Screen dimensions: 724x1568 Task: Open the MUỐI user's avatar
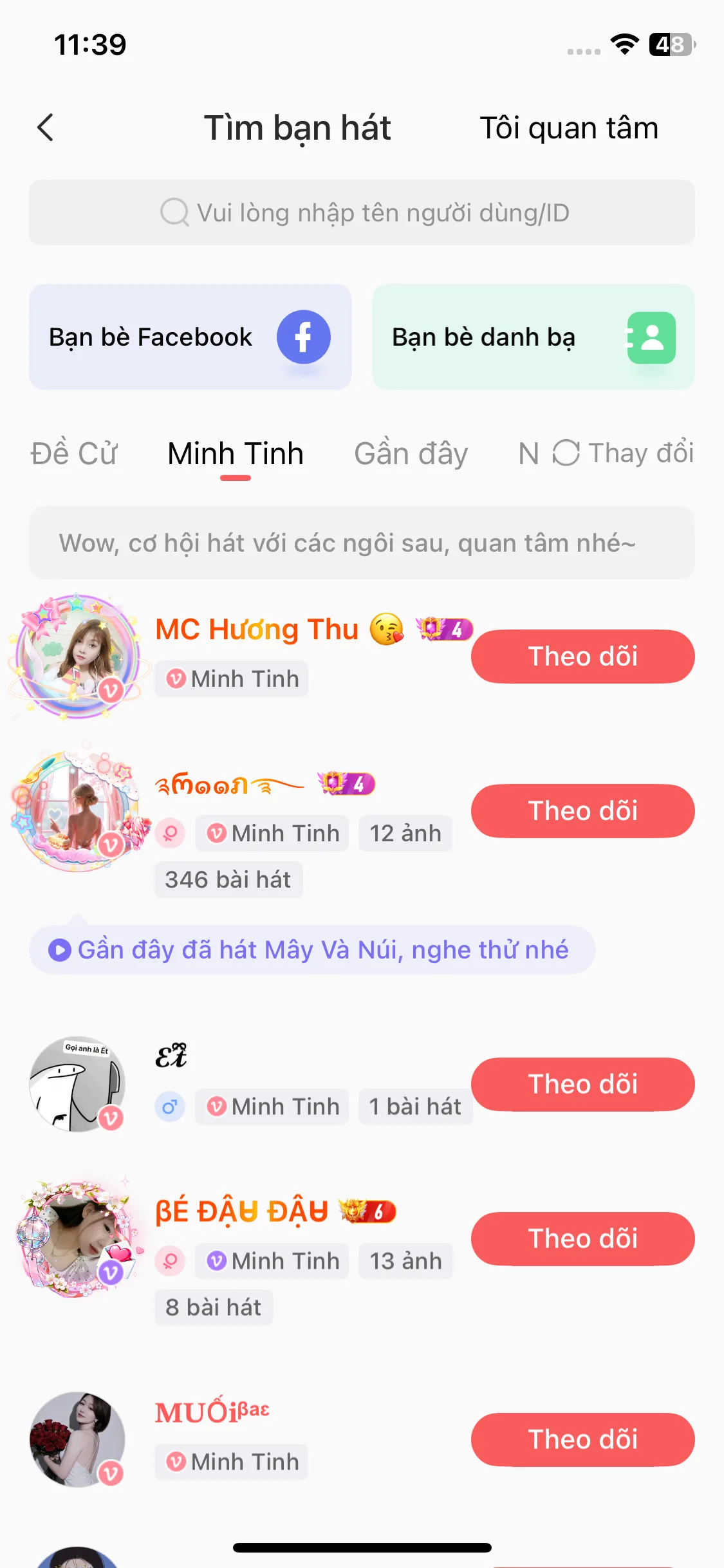coord(77,1439)
